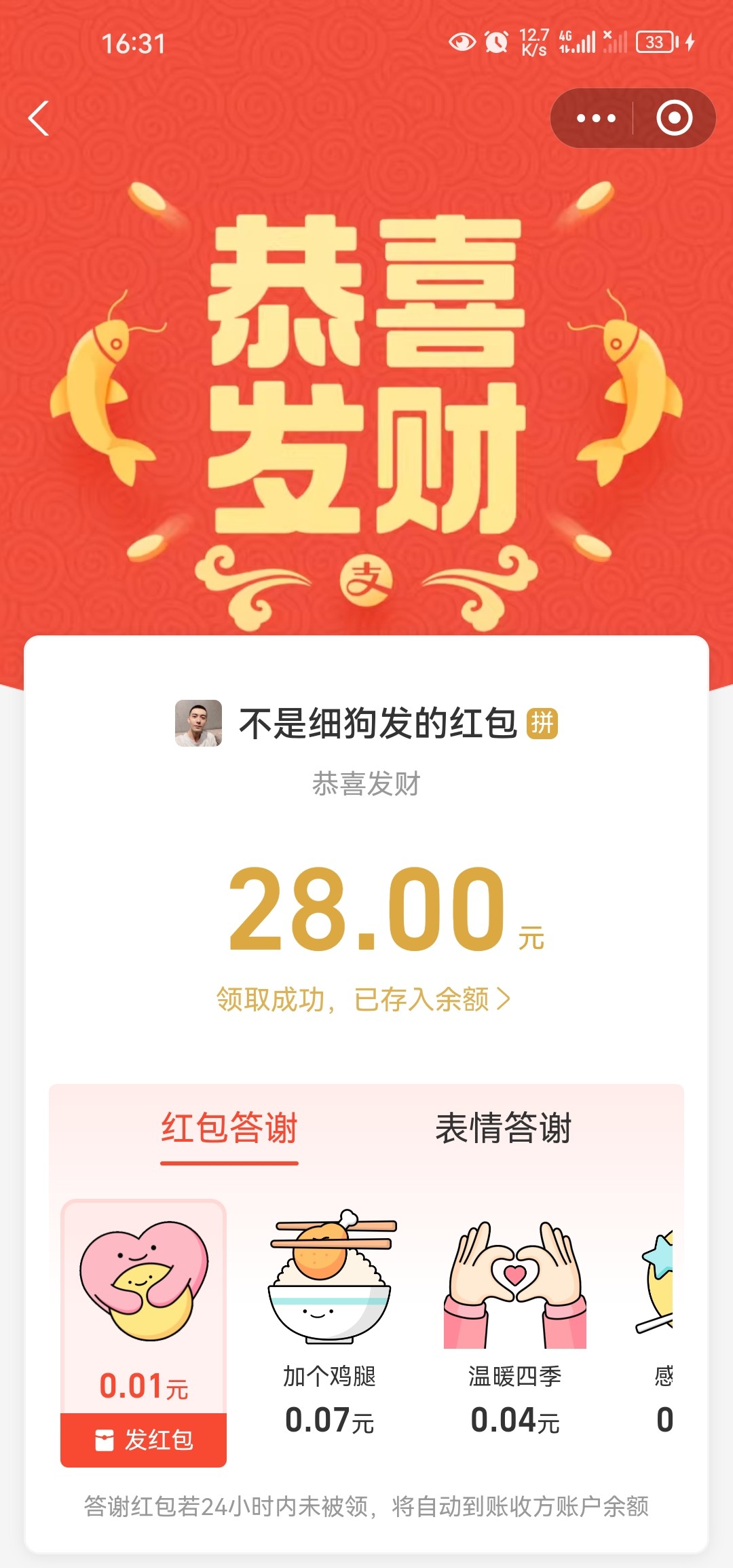This screenshot has height=1568, width=733.
Task: Tap 发红包 to send 0.01元 thanks
Action: click(x=144, y=1440)
